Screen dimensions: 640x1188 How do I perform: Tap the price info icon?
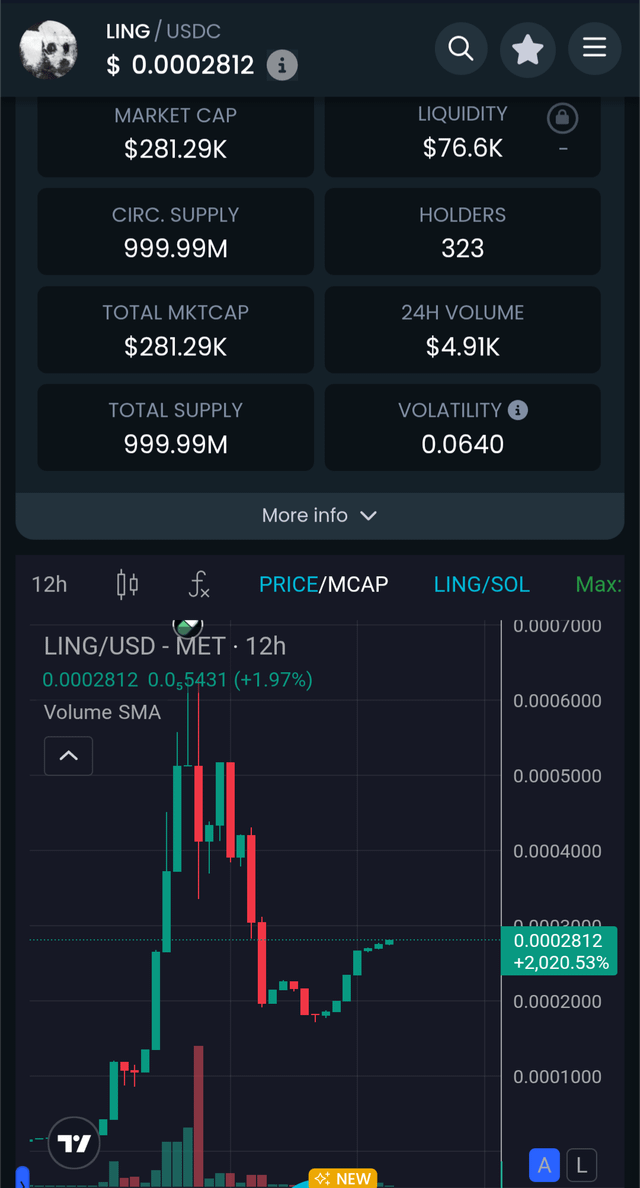click(282, 66)
